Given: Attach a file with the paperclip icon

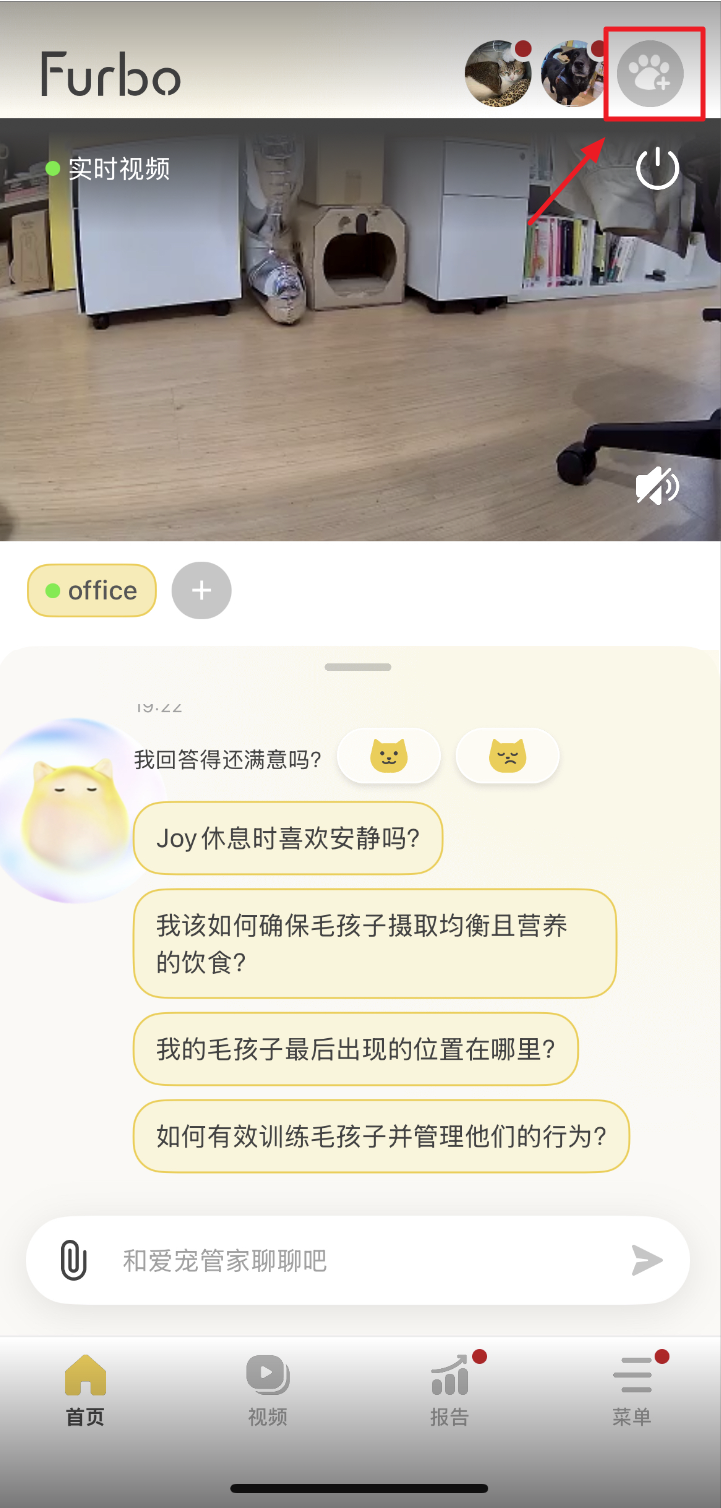Looking at the screenshot, I should [x=72, y=1260].
